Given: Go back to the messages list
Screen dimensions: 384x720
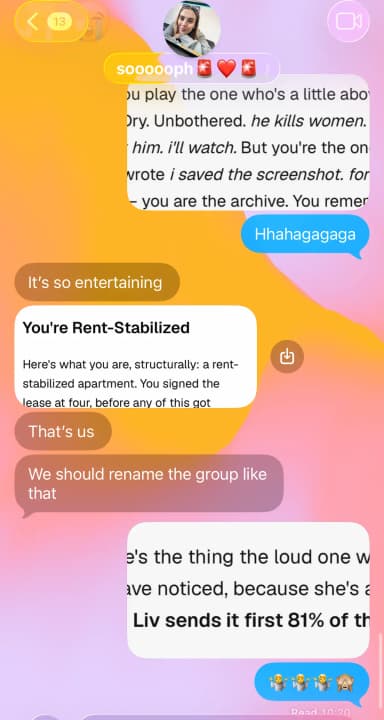Looking at the screenshot, I should [51, 22].
